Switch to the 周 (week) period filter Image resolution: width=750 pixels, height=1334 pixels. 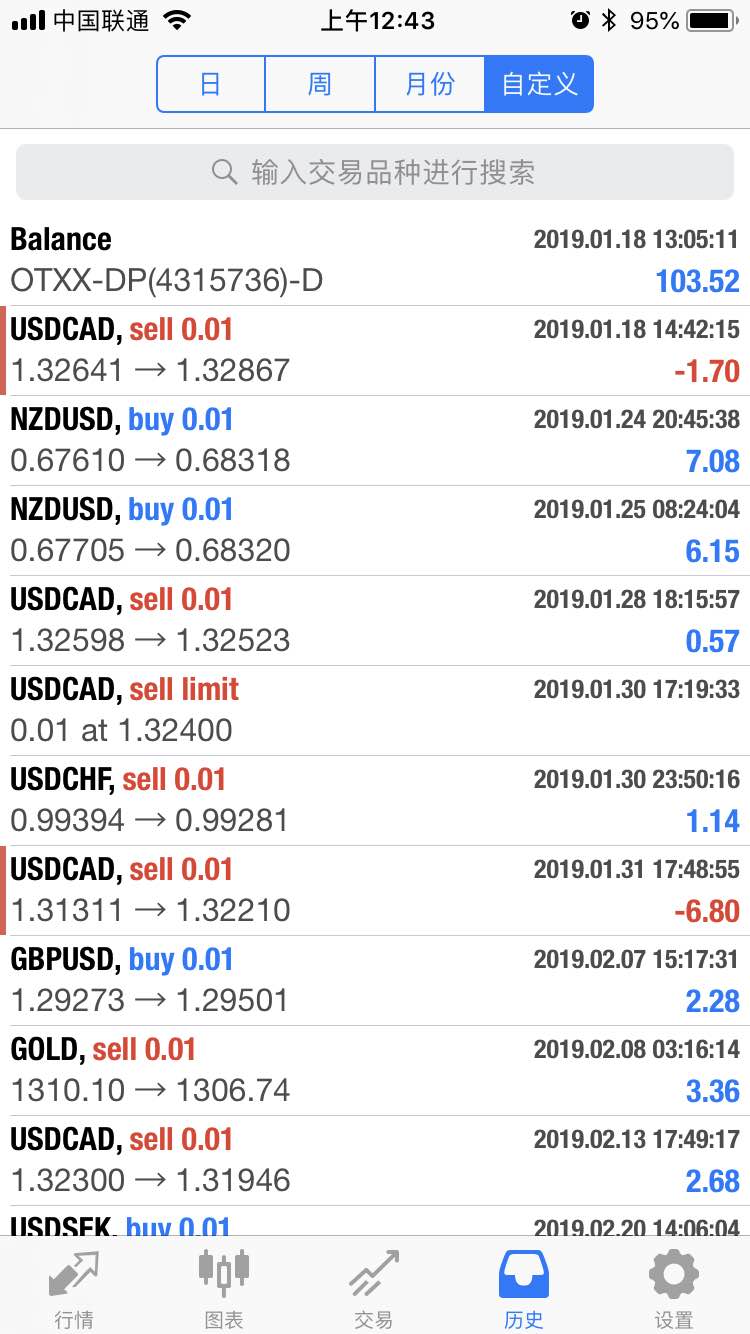pyautogui.click(x=320, y=84)
